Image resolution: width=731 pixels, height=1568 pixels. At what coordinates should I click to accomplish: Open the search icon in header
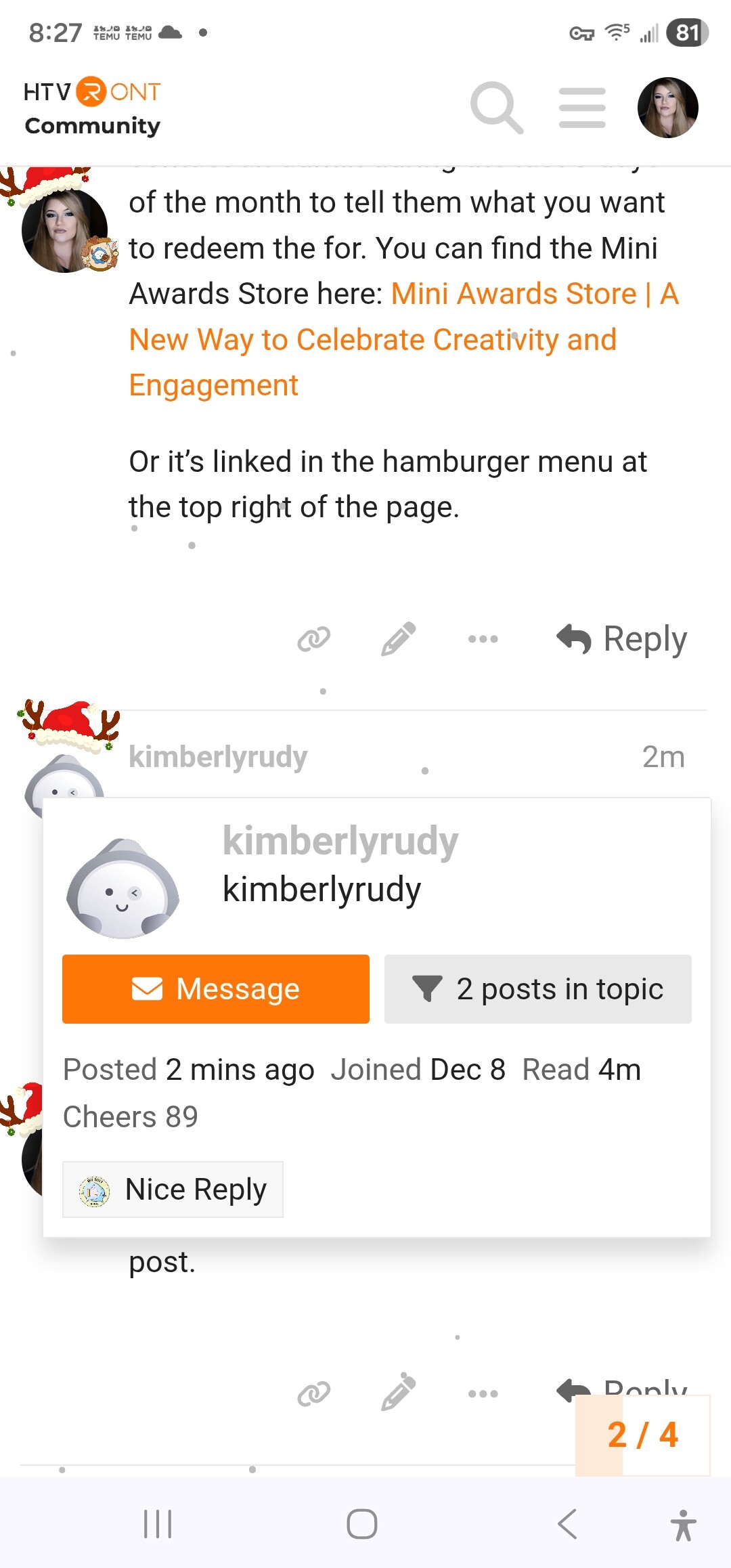click(x=497, y=108)
